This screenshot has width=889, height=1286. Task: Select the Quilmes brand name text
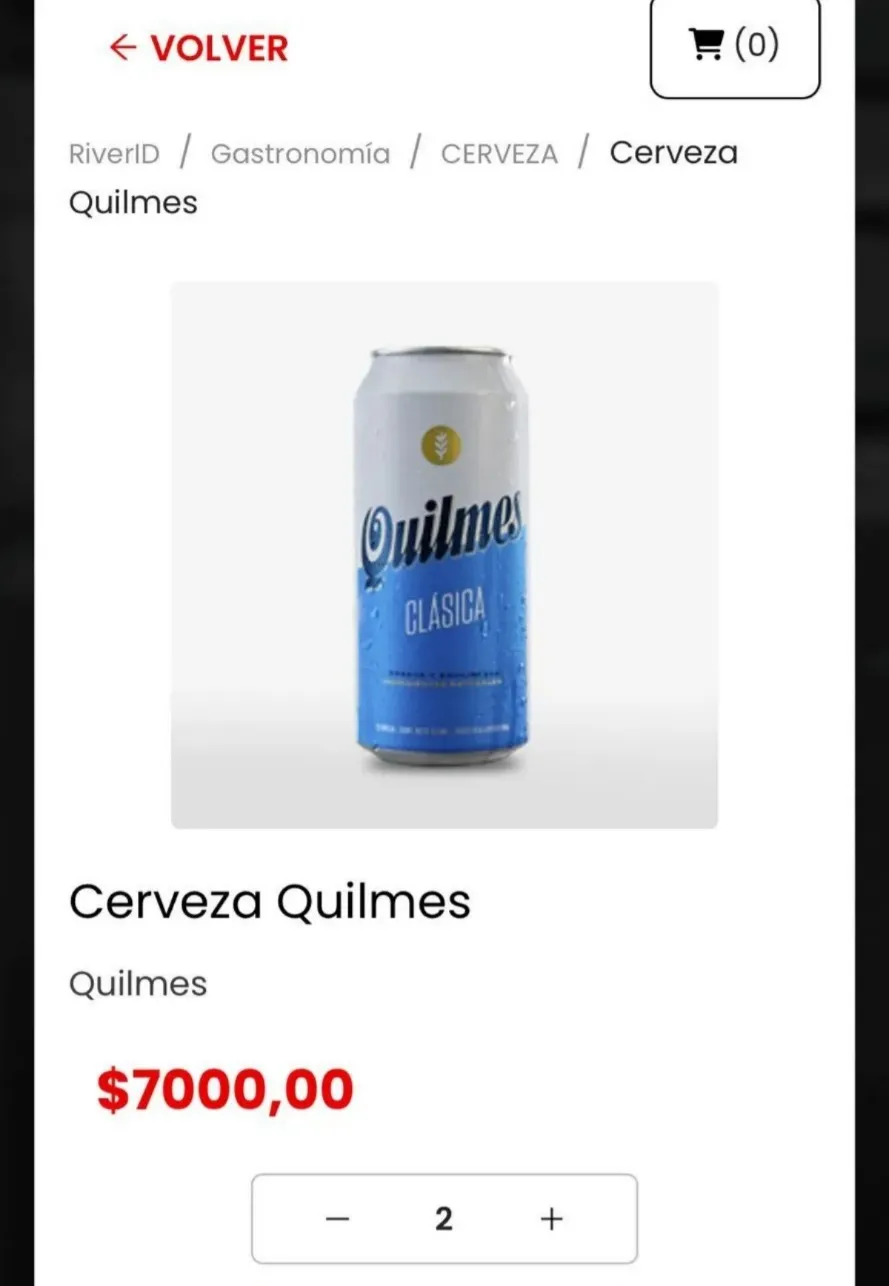[x=137, y=984]
